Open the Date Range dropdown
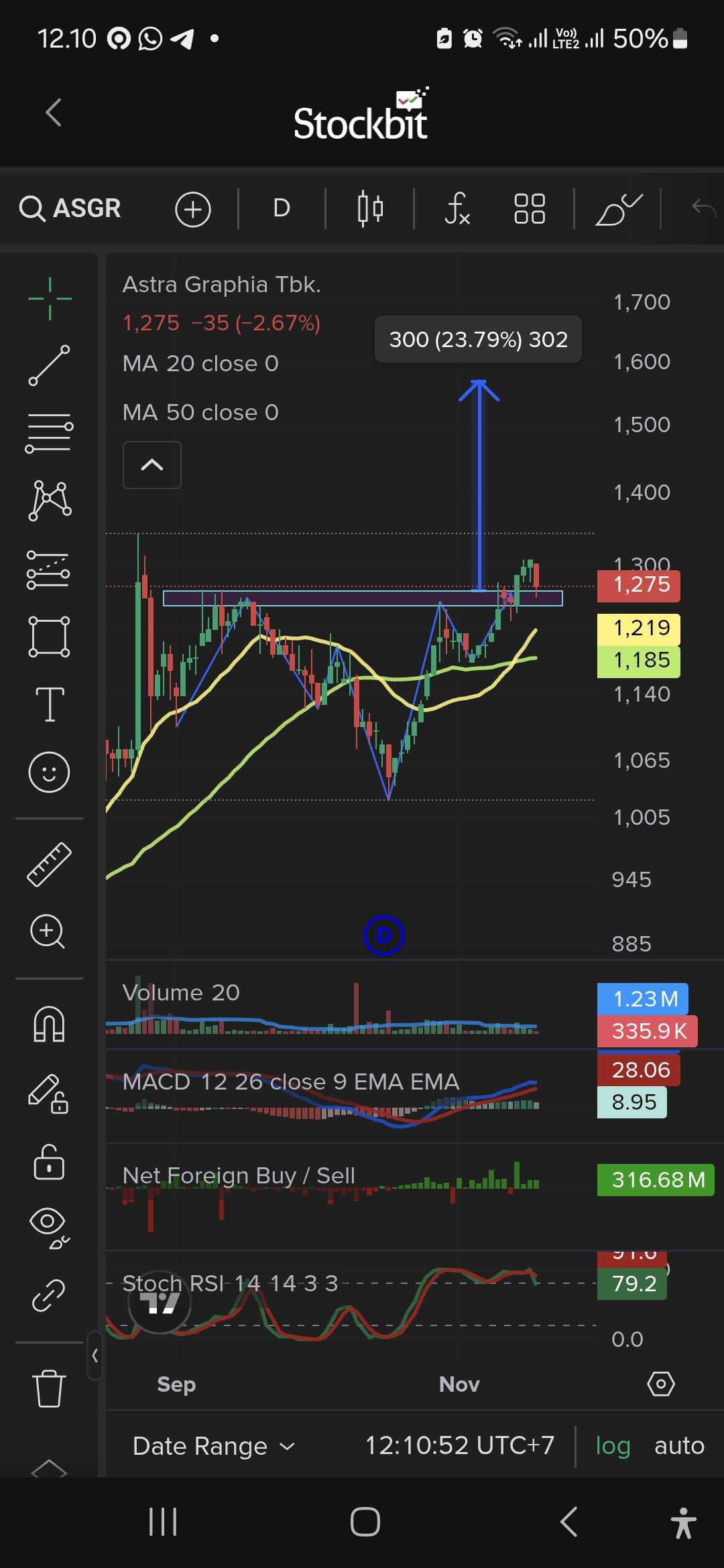This screenshot has height=1568, width=724. [213, 1446]
